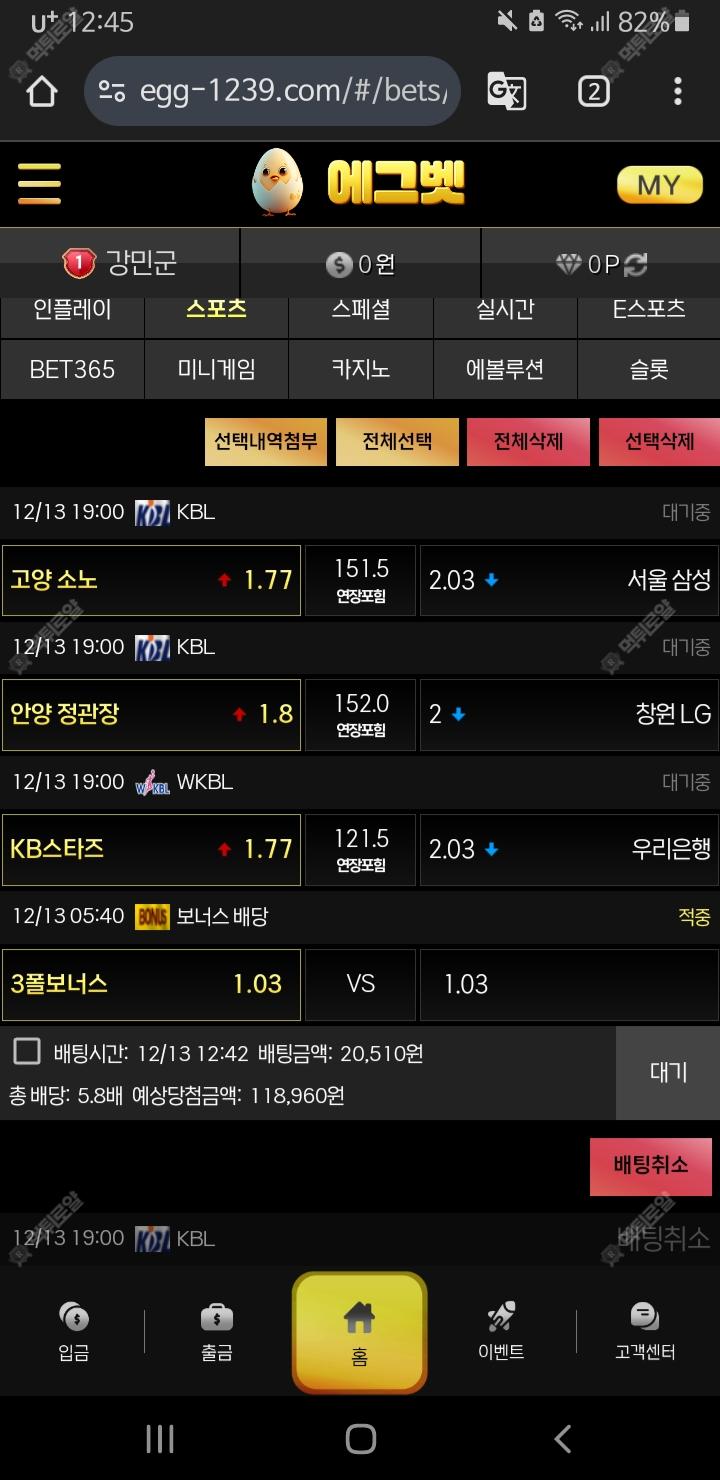Check the bet slip checkbox

click(x=27, y=1051)
